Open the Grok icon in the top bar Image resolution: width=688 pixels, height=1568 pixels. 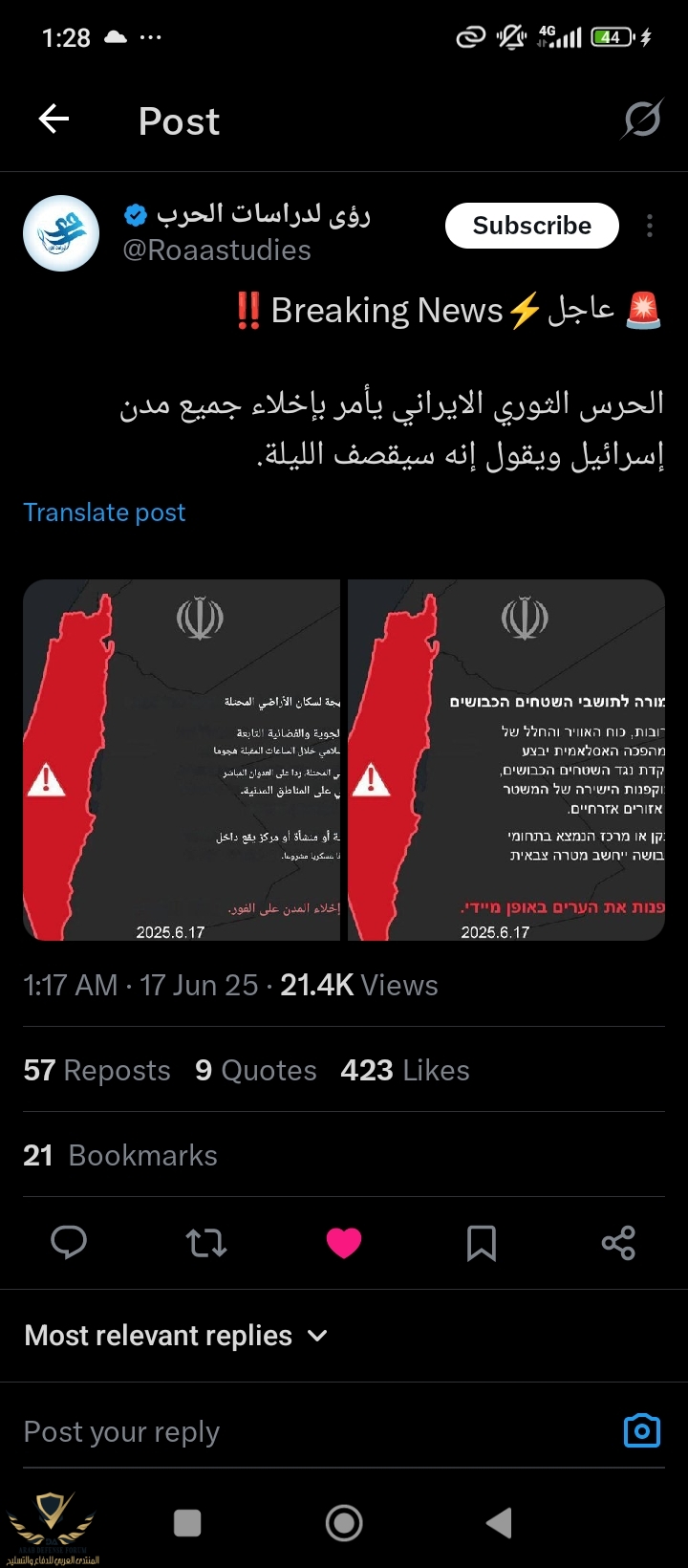tap(641, 120)
